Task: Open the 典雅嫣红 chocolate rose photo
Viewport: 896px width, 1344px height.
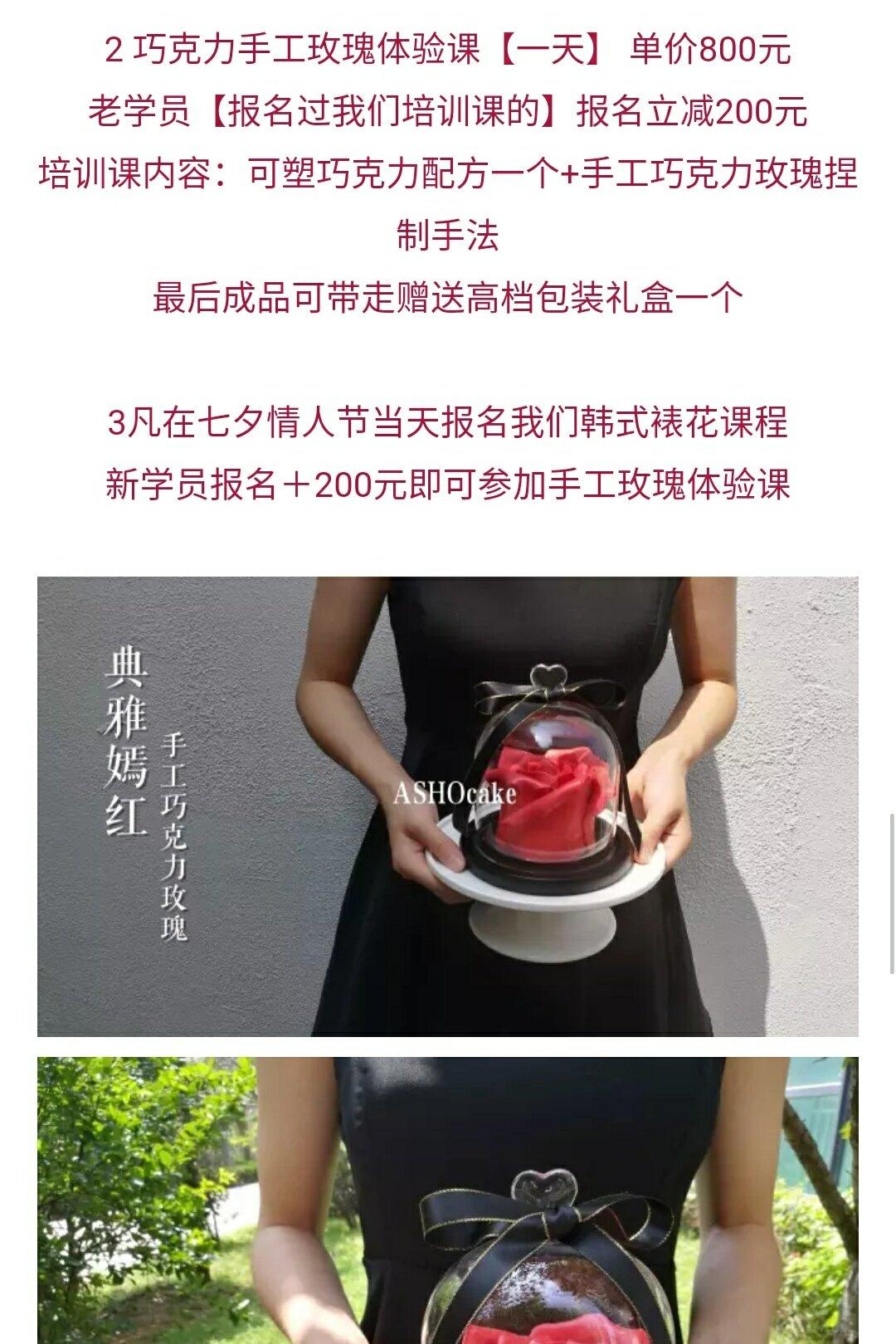Action: (448, 806)
